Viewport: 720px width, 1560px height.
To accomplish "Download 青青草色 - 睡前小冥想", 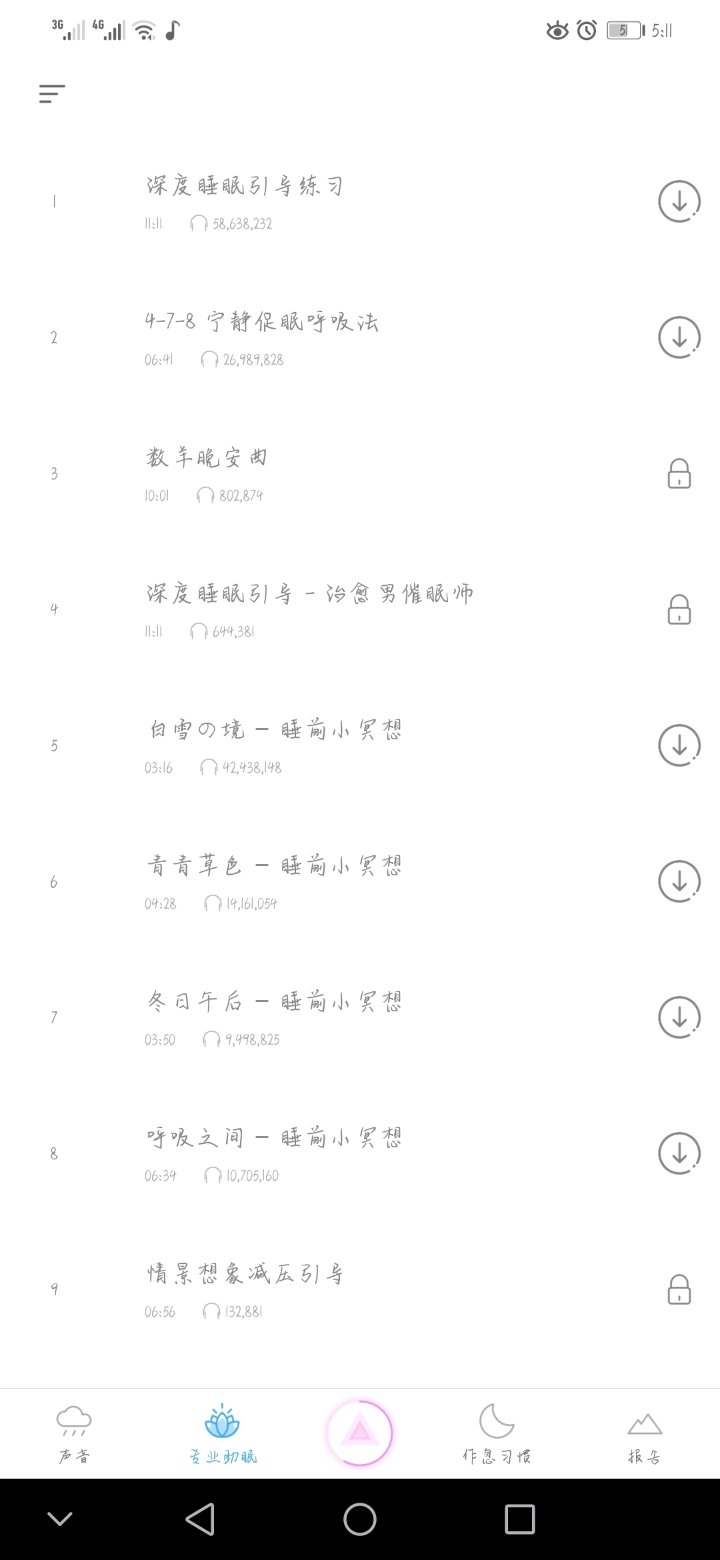I will [x=679, y=881].
